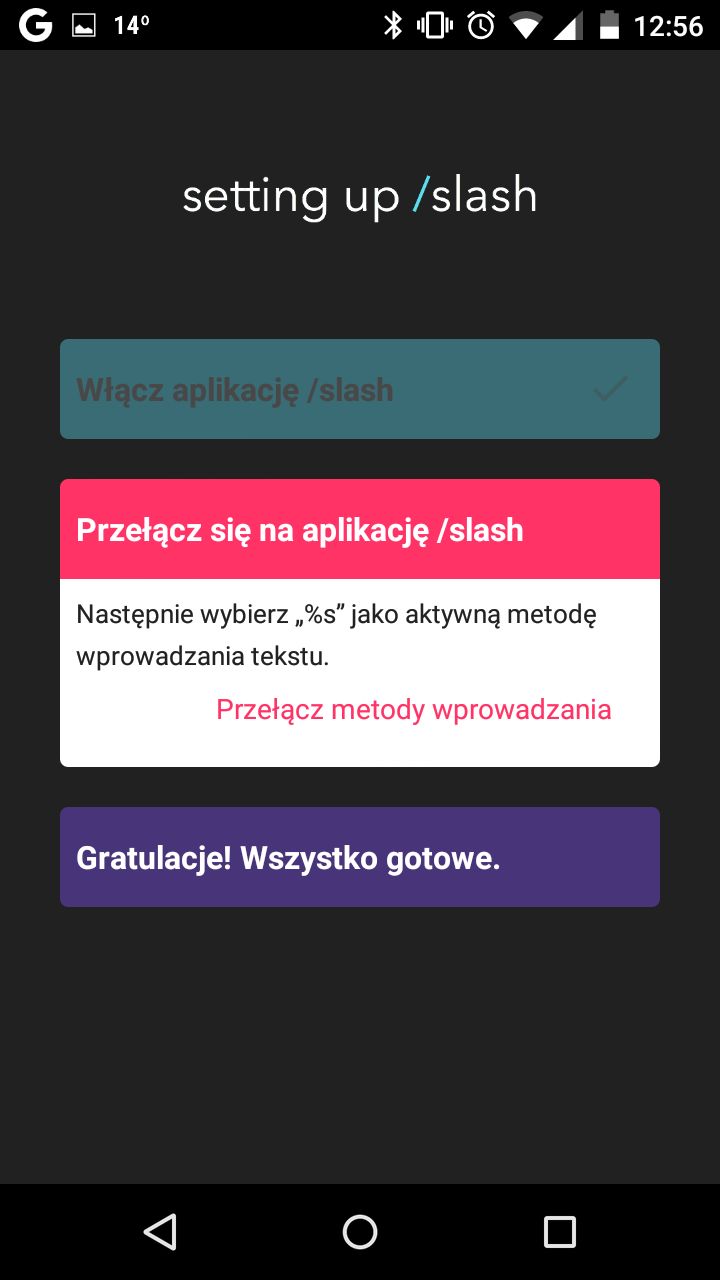Screen dimensions: 720x1280
Task: Open the recent apps overview
Action: 560,1232
